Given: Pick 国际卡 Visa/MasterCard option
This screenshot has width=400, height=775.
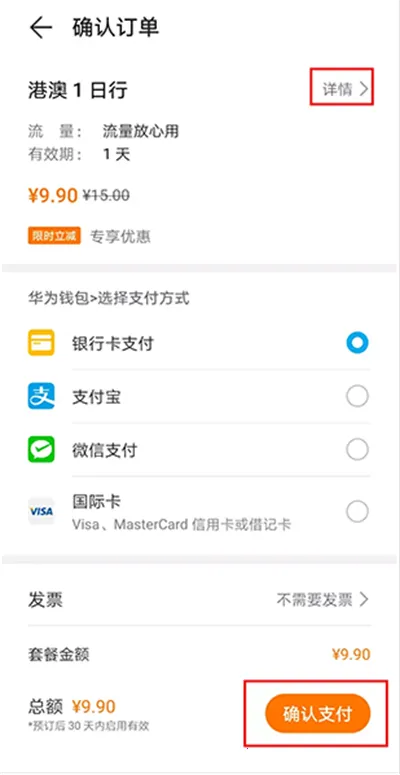Looking at the screenshot, I should 199,512.
